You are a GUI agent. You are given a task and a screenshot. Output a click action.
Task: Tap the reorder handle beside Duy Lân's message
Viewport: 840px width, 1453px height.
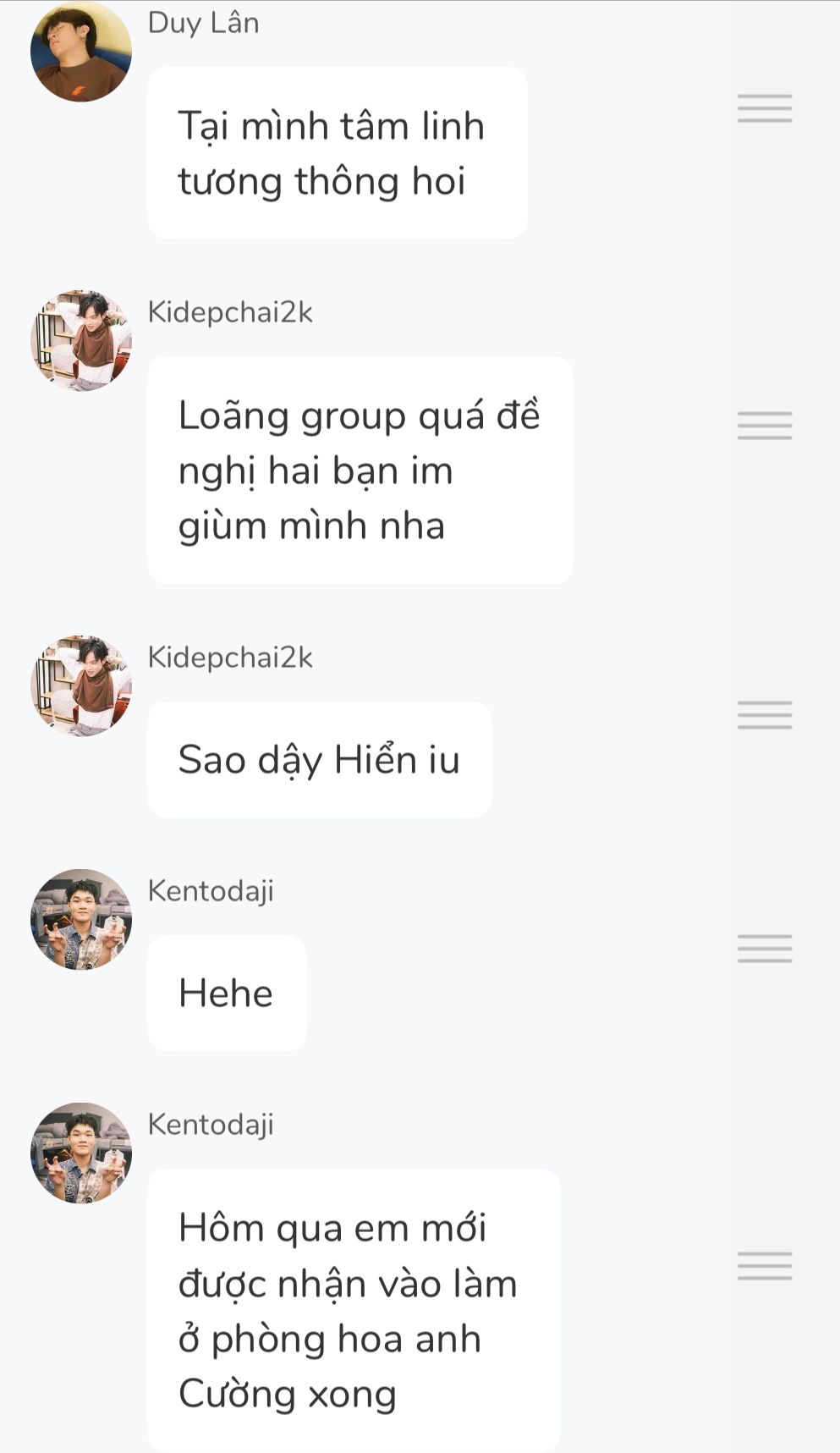coord(764,108)
